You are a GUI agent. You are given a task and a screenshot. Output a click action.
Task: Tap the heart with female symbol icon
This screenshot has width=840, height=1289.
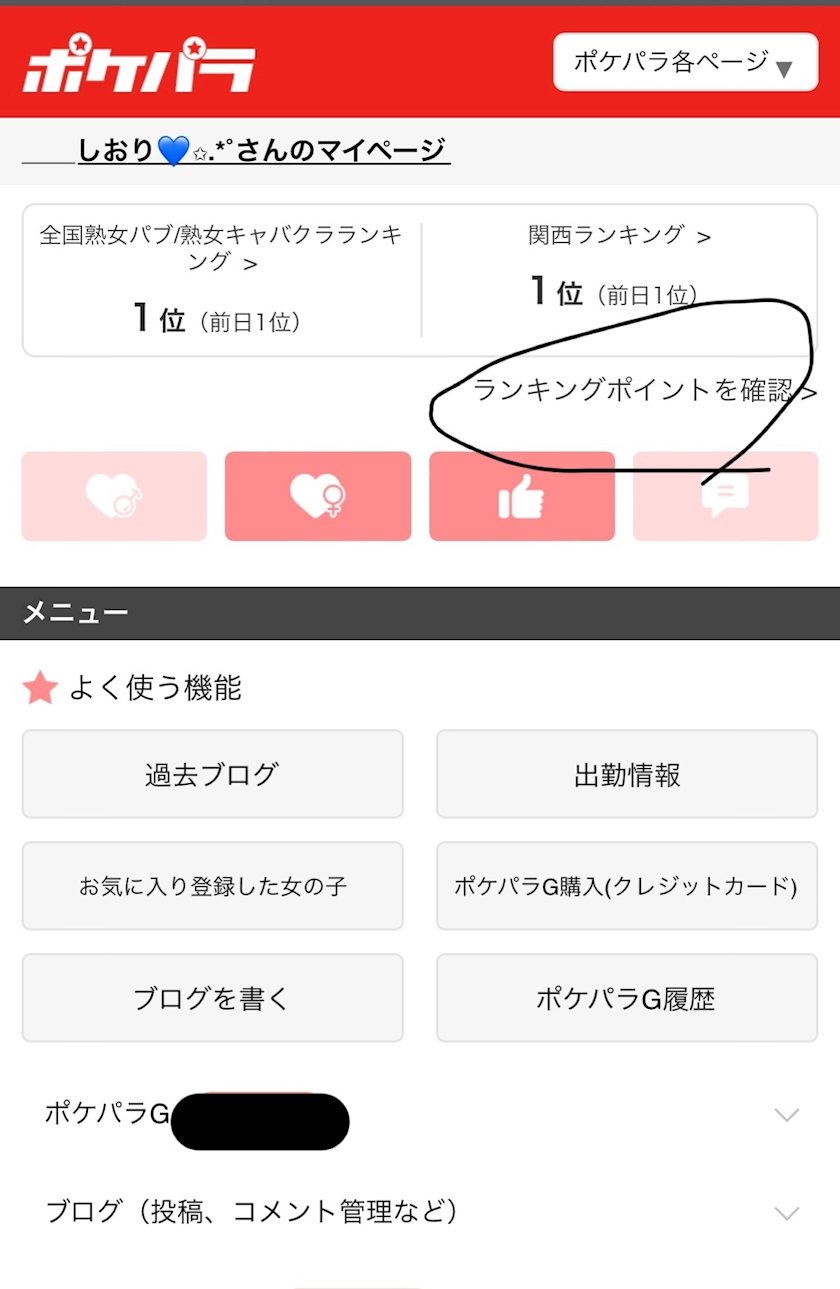(x=318, y=496)
